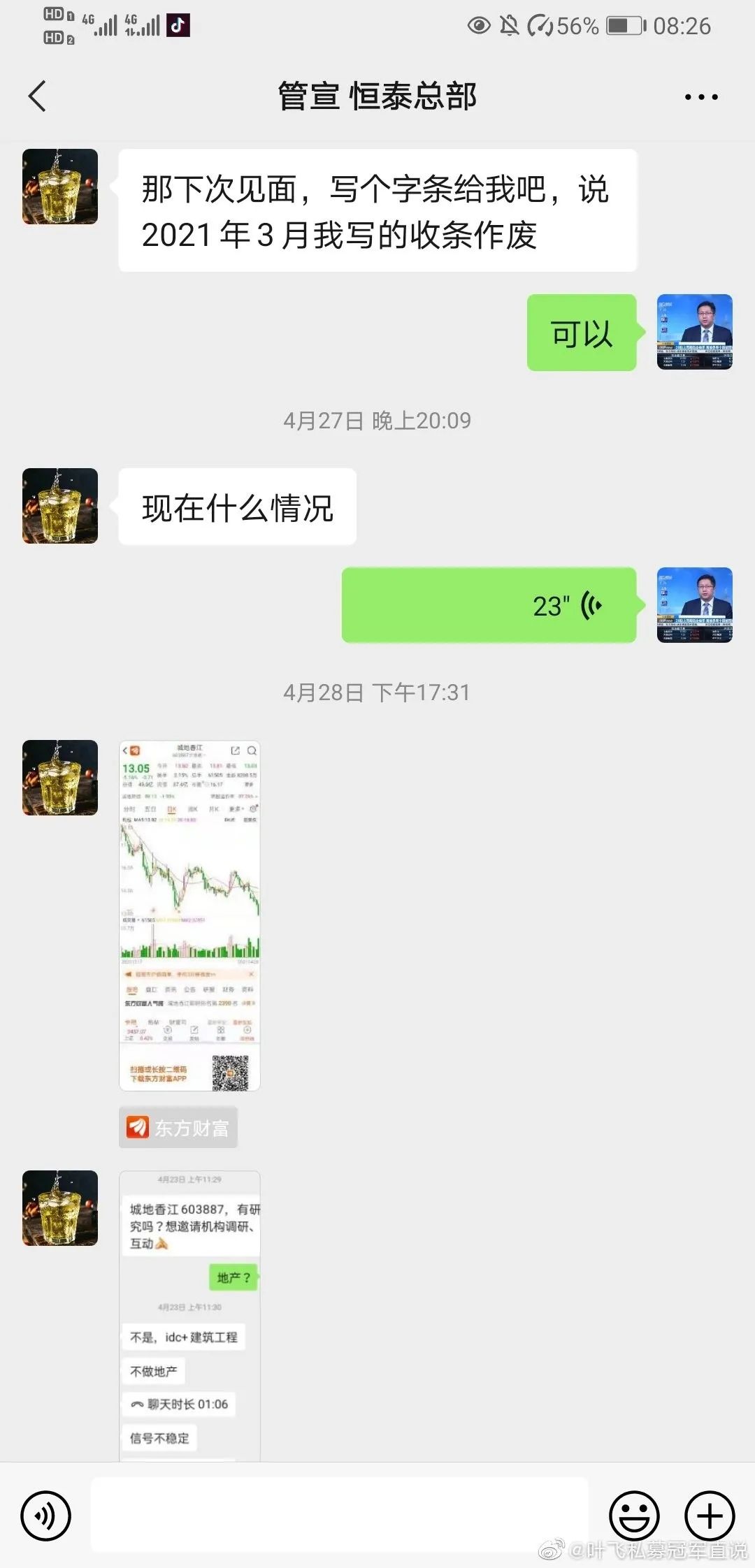Open the three-dot chat menu
This screenshot has width=755, height=1568.
(x=700, y=97)
